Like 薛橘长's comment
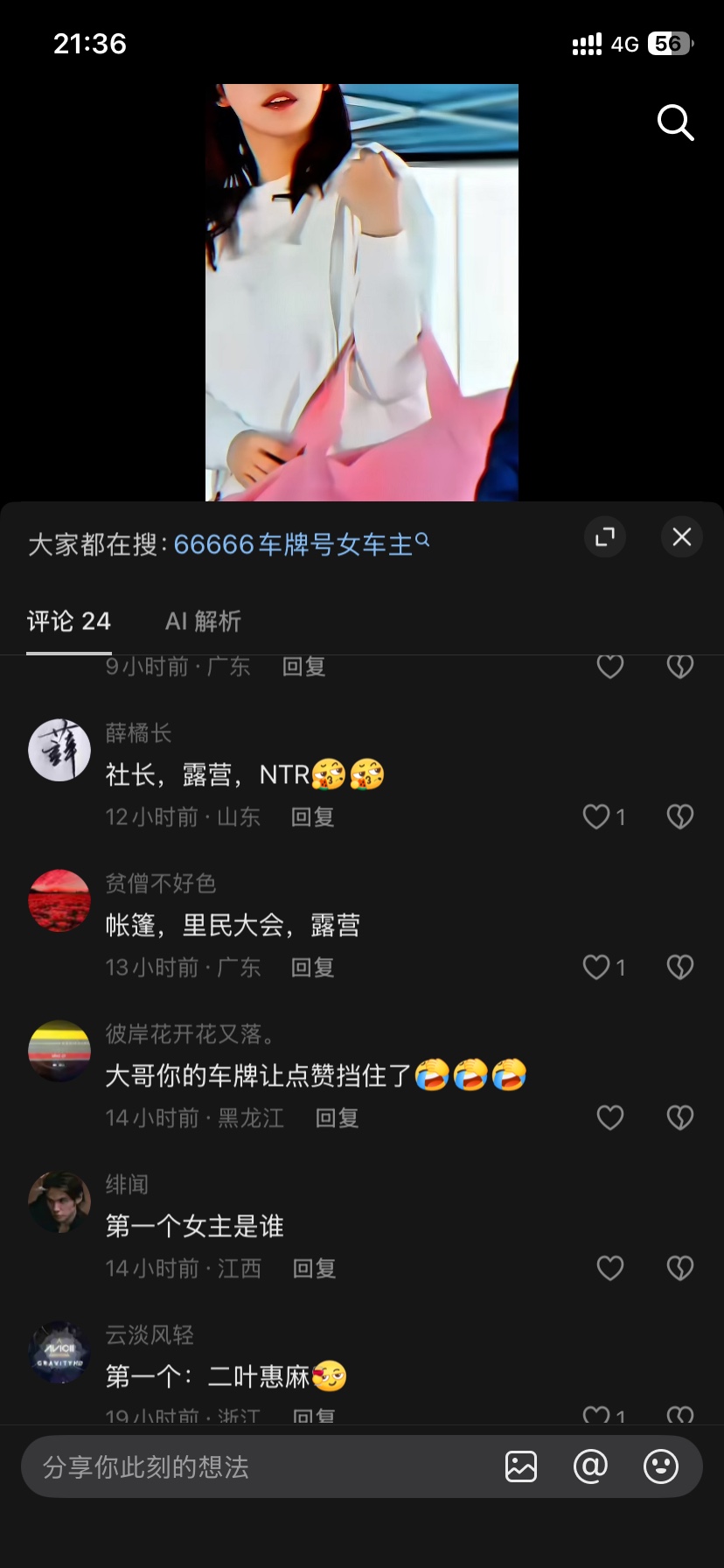This screenshot has height=1568, width=724. [603, 816]
